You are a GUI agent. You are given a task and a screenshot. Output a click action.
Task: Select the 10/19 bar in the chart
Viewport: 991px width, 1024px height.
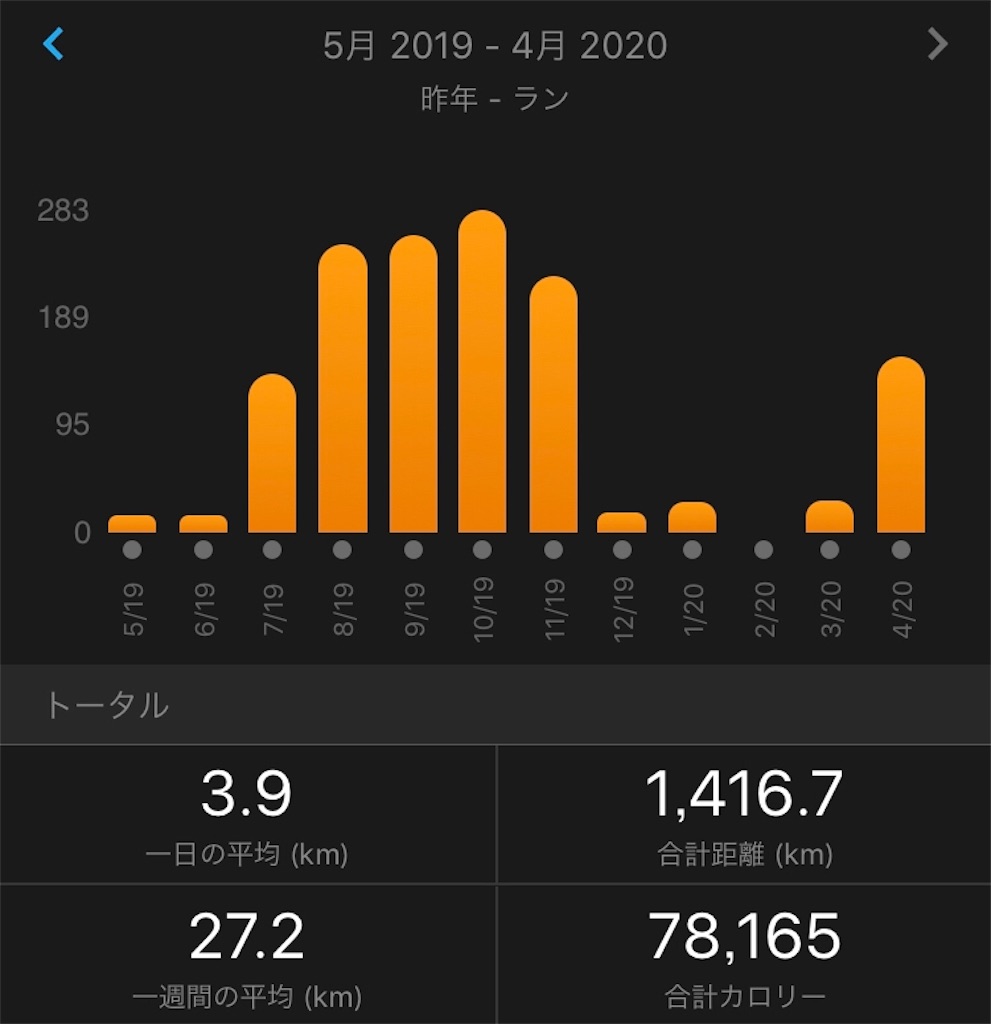click(482, 372)
